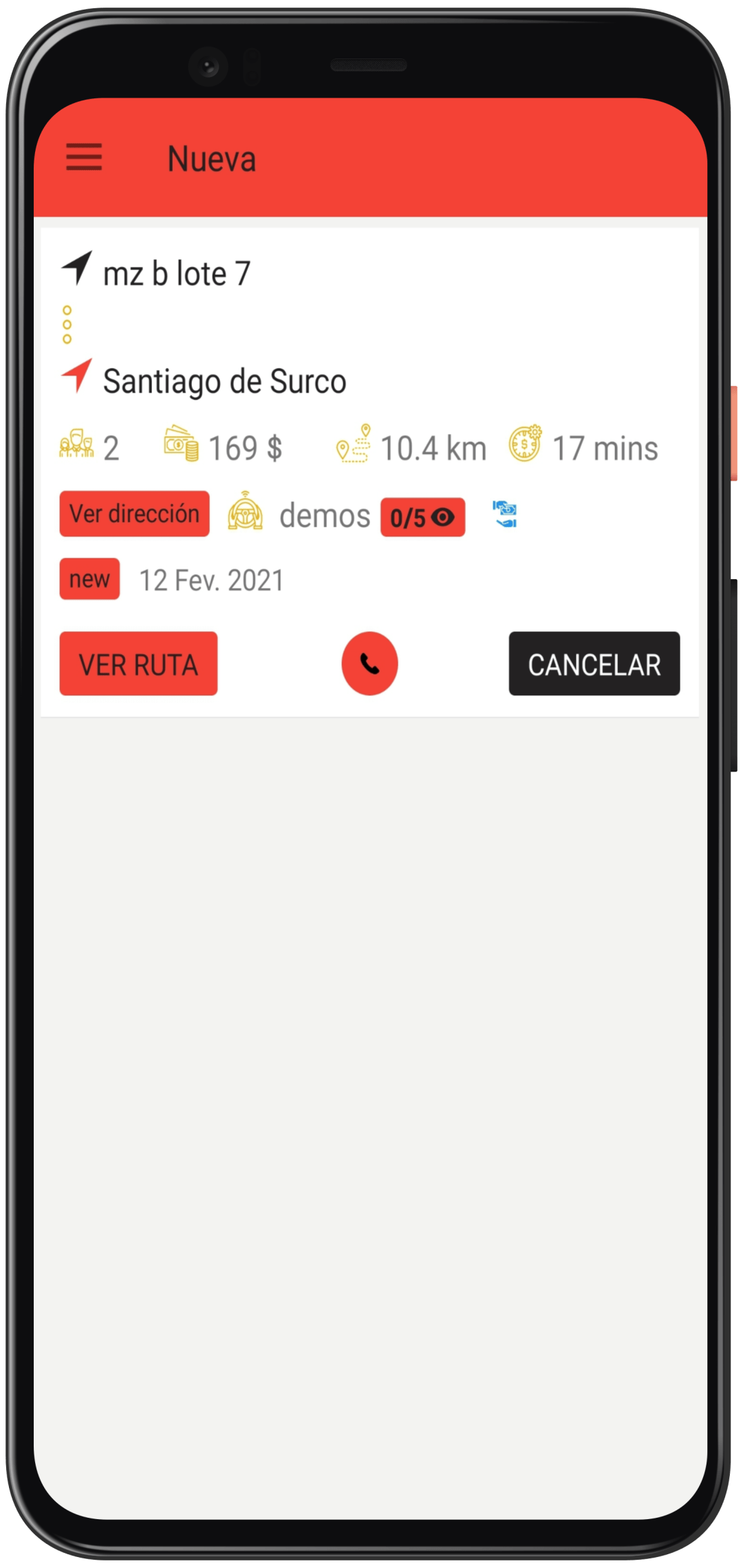Viewport: 743px width, 1568px height.
Task: Call the passenger with the phone button
Action: point(369,664)
